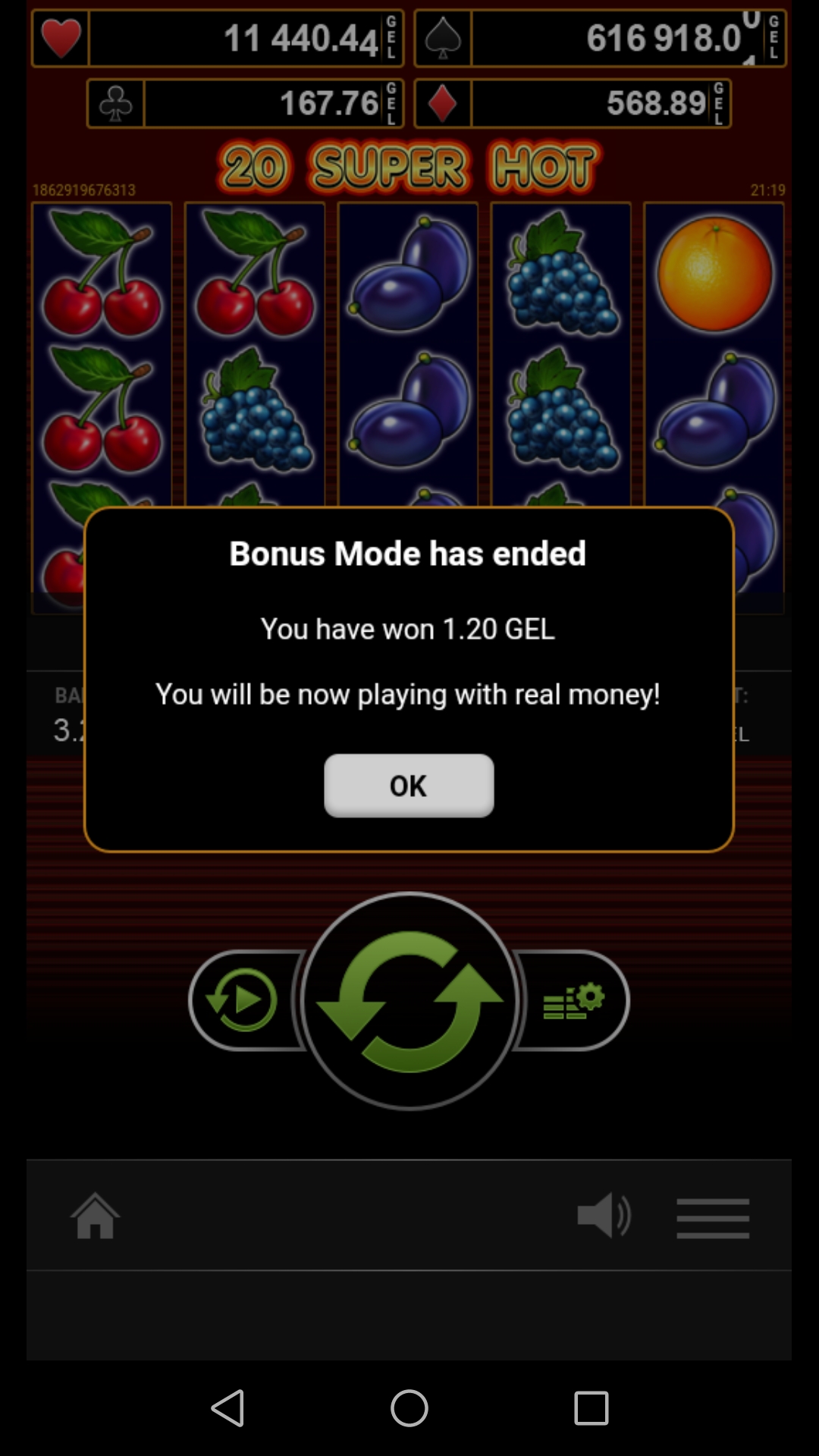Mute the game sound
The width and height of the screenshot is (819, 1456).
[603, 1216]
